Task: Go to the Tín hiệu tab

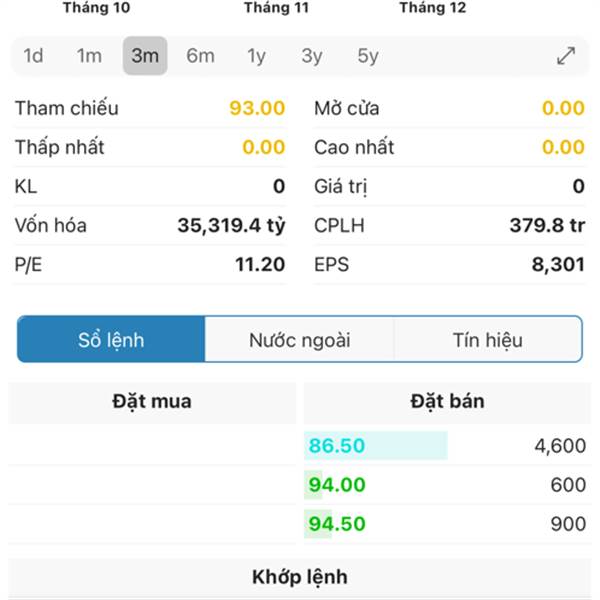Action: (x=488, y=340)
